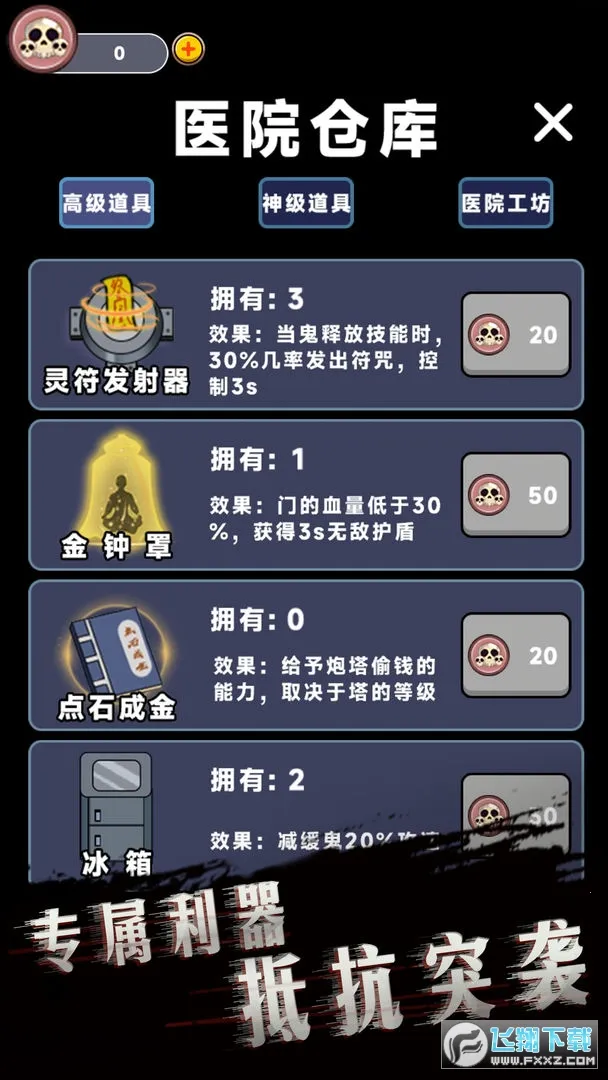The width and height of the screenshot is (608, 1080).
Task: Switch to the 神级道具 tab
Action: (x=306, y=204)
